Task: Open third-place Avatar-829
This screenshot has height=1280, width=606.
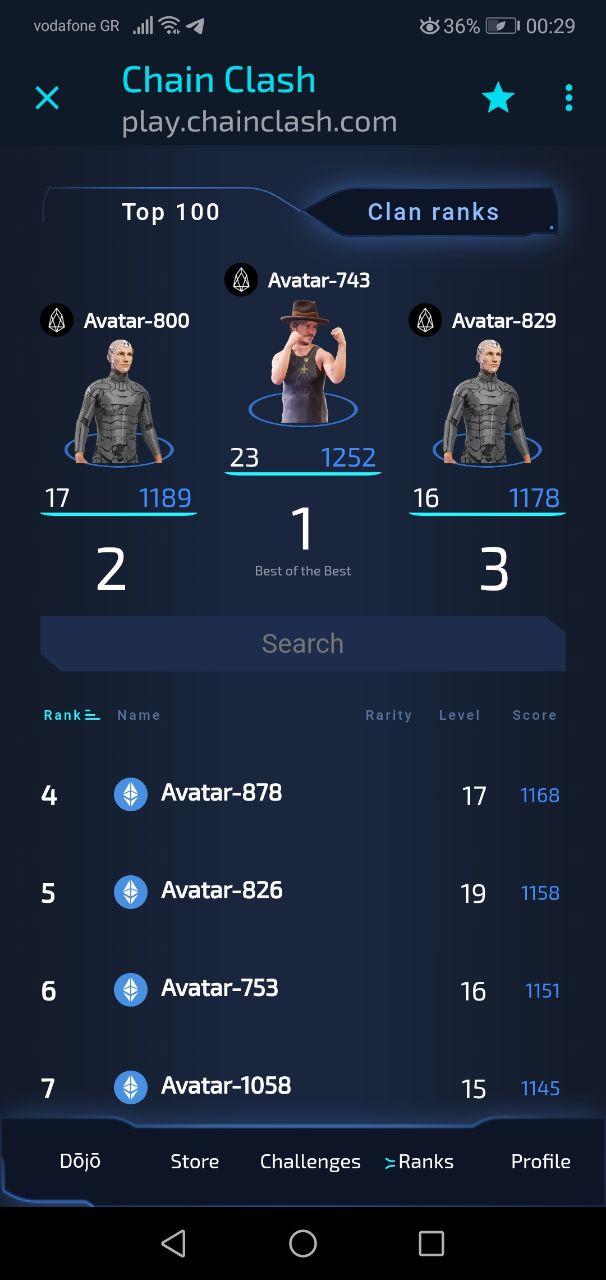Action: tap(487, 402)
